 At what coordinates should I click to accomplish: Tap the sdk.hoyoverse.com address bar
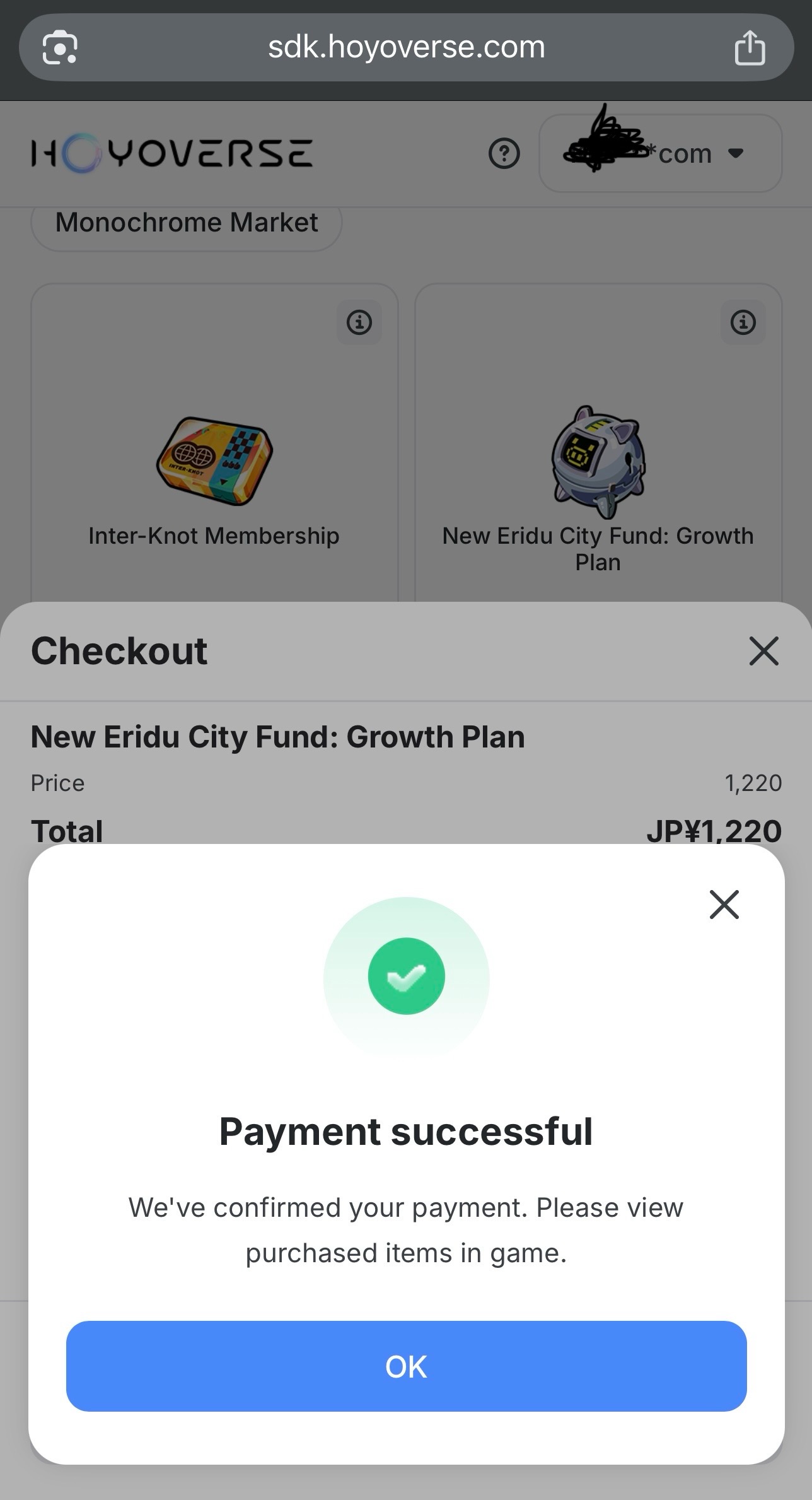(x=406, y=47)
